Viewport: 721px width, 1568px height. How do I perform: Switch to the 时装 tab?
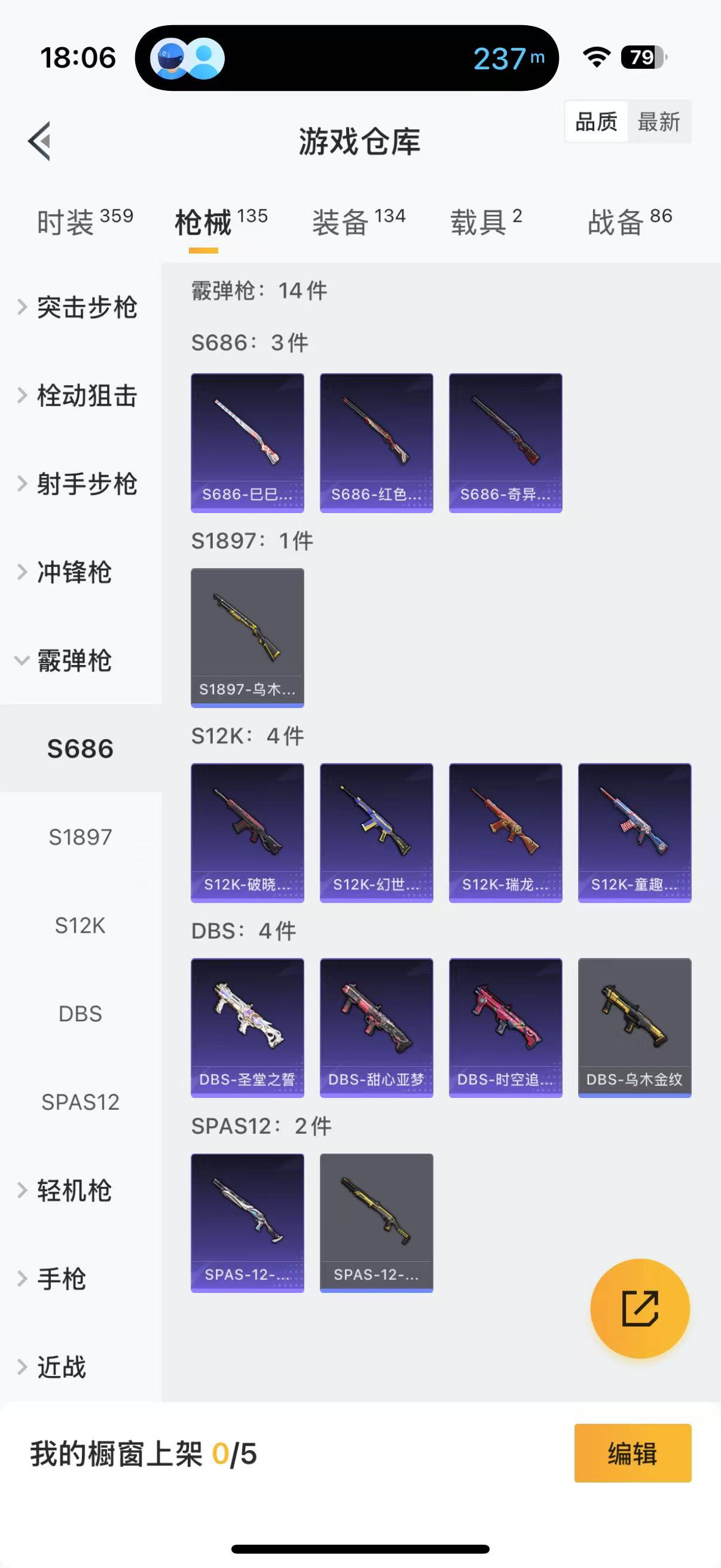point(84,221)
